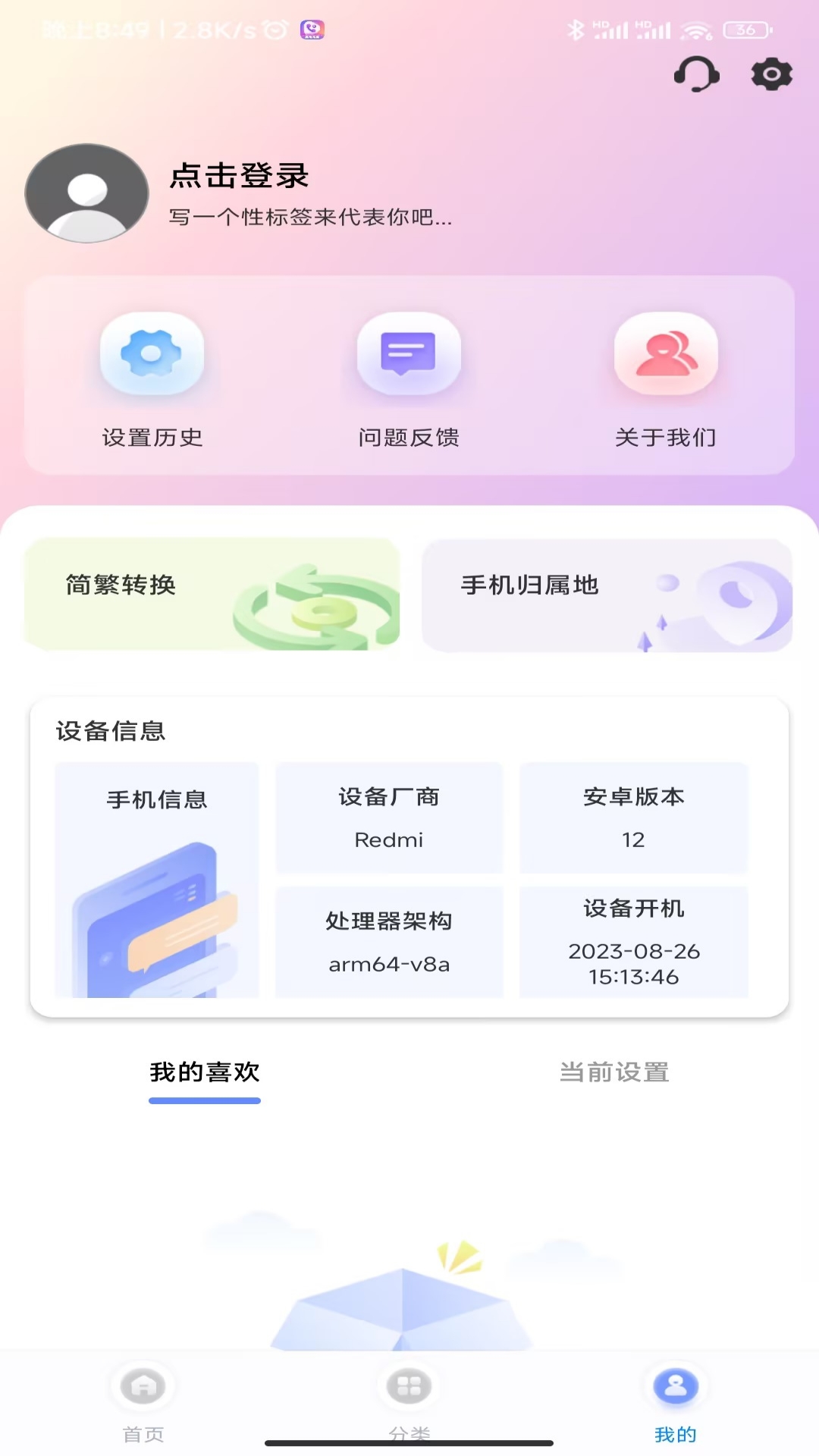This screenshot has width=819, height=1456.
Task: Open the 手机归属地 tool card
Action: [x=607, y=595]
